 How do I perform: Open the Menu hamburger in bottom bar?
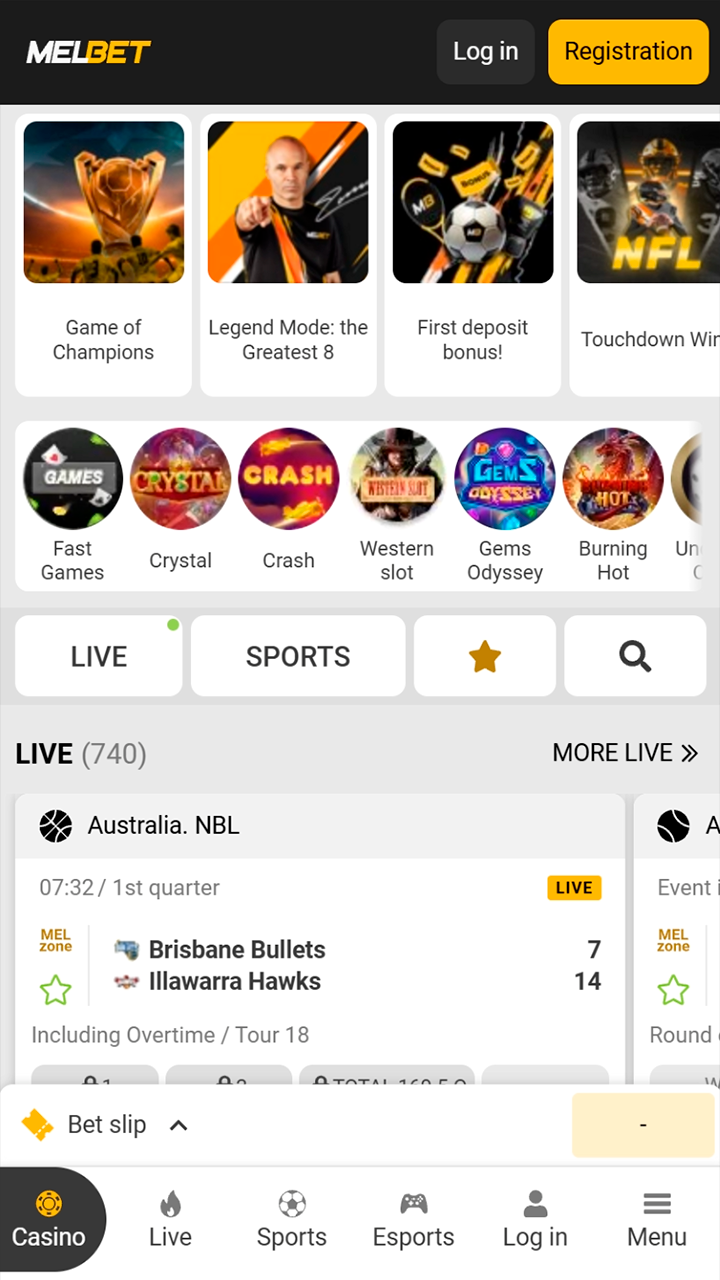point(657,1219)
